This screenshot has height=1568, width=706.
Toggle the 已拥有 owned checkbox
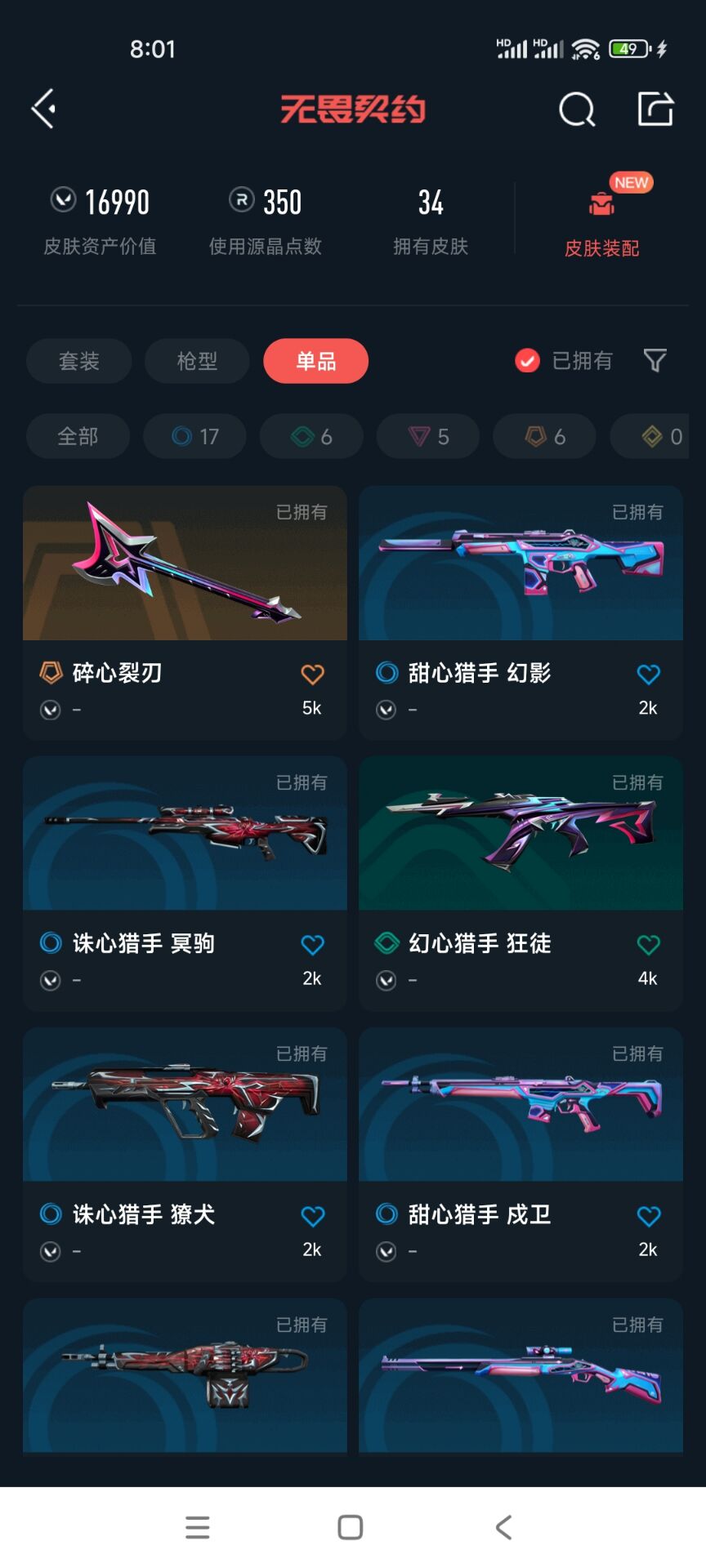528,360
